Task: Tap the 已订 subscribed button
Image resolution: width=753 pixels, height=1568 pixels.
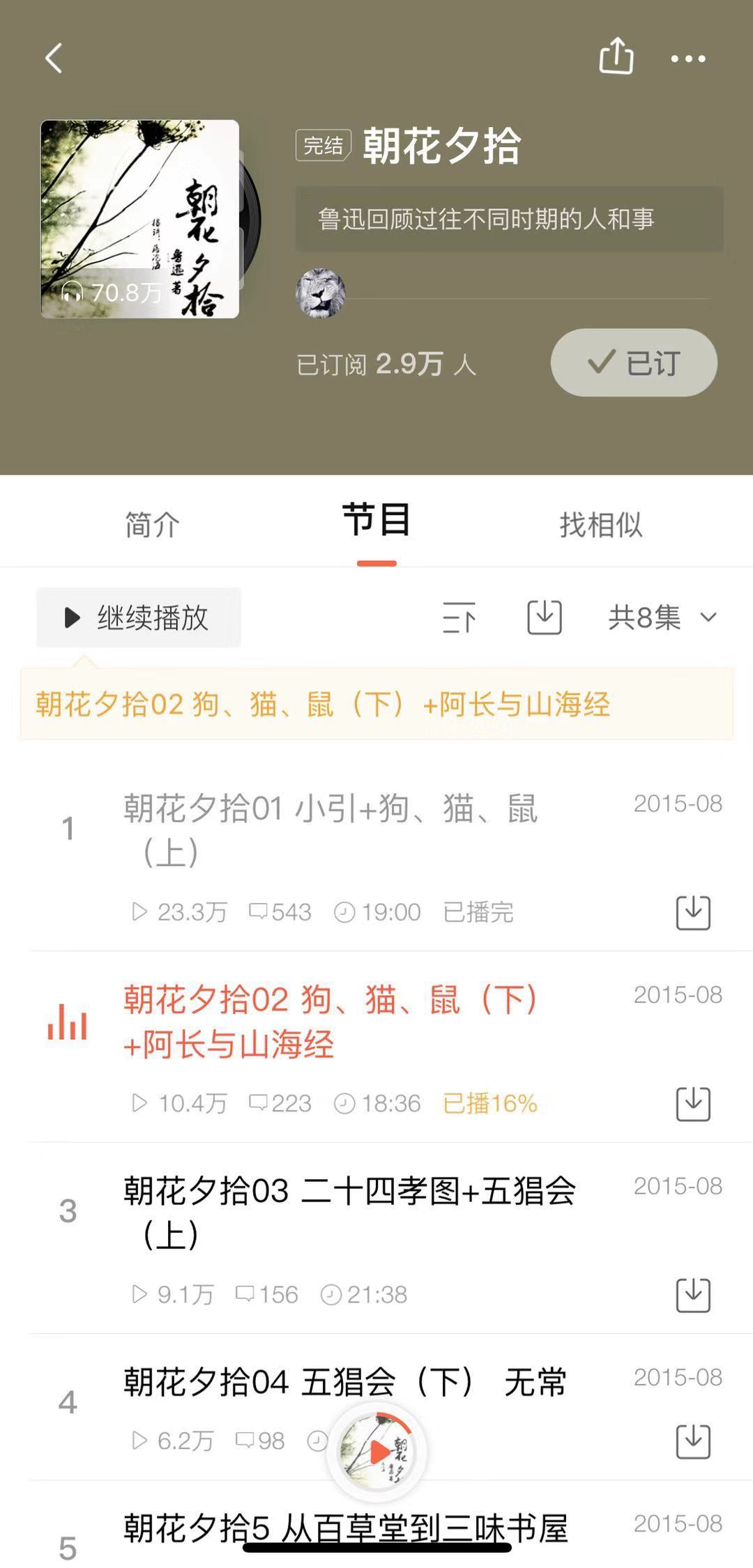Action: pos(634,362)
